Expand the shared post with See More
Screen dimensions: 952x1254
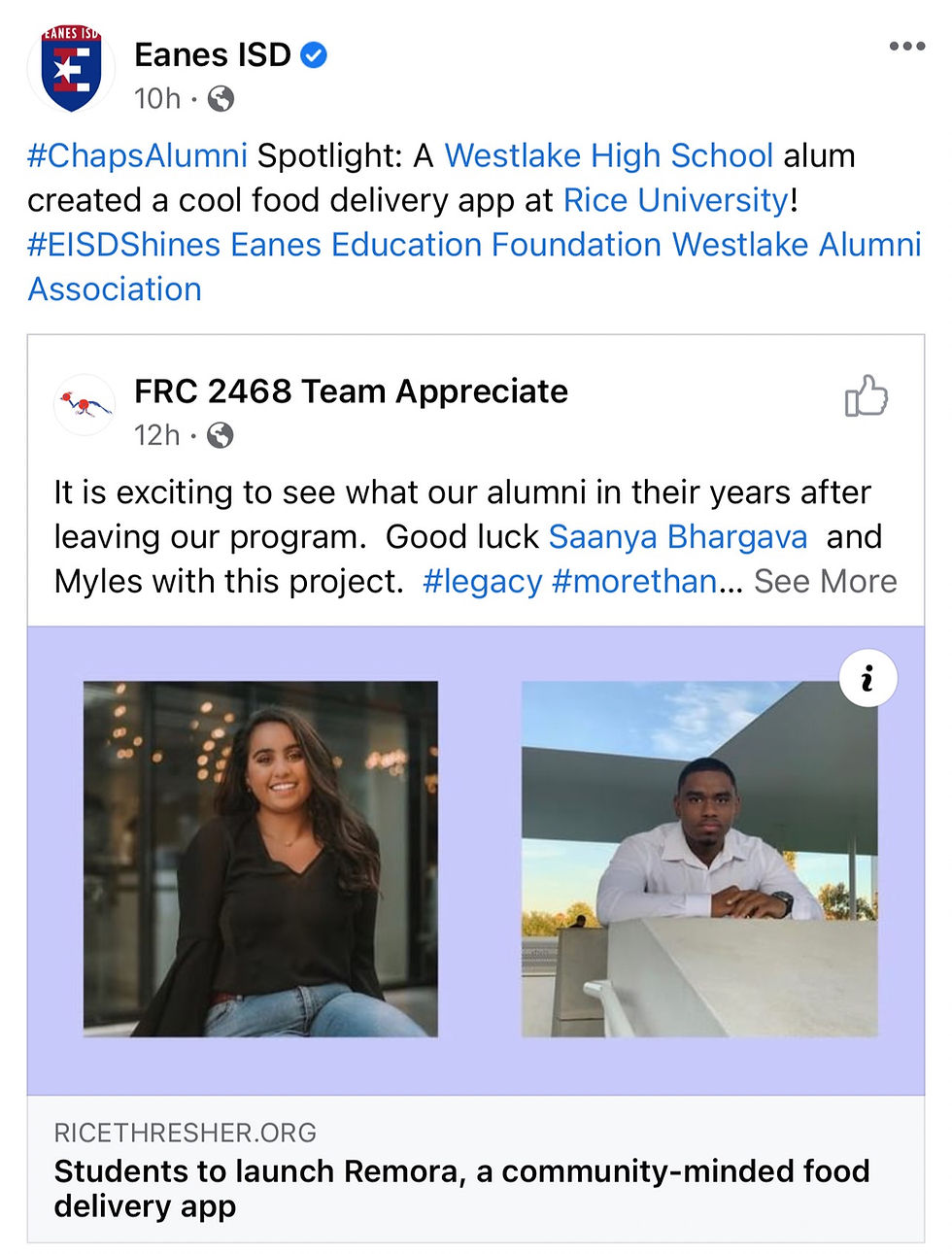825,582
